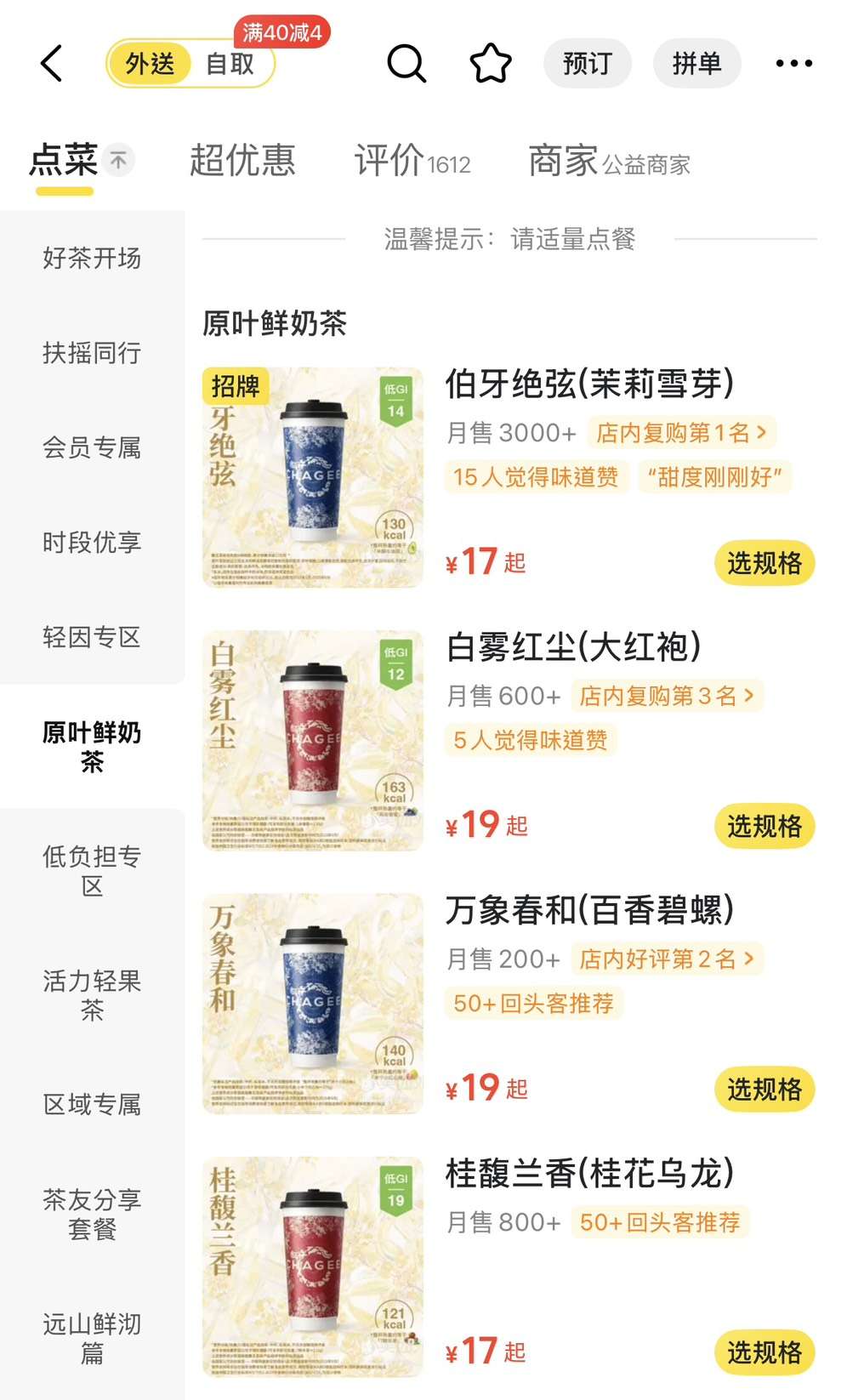Select the 会员专属 category
The image size is (847, 1400).
92,447
